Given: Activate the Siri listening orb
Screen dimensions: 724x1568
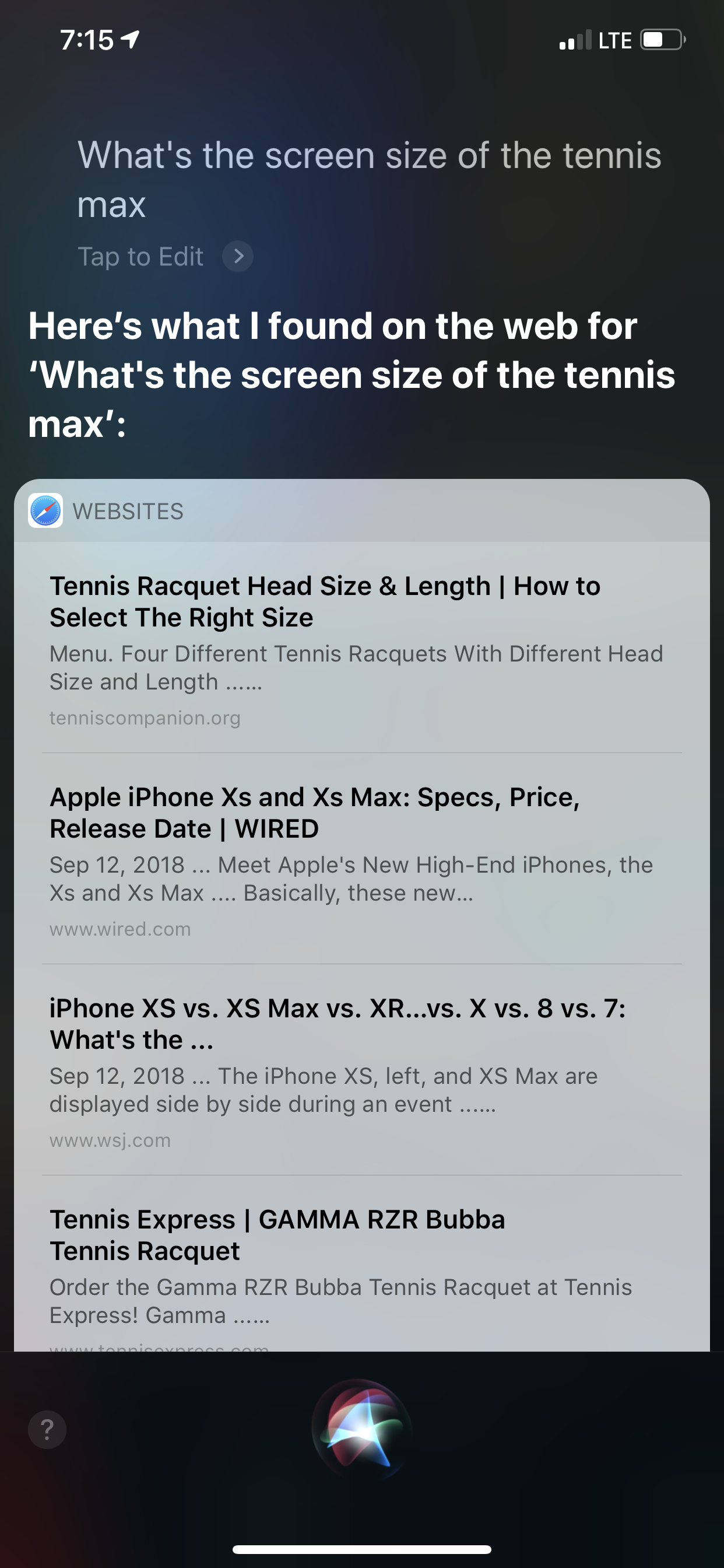Looking at the screenshot, I should pyautogui.click(x=361, y=1429).
